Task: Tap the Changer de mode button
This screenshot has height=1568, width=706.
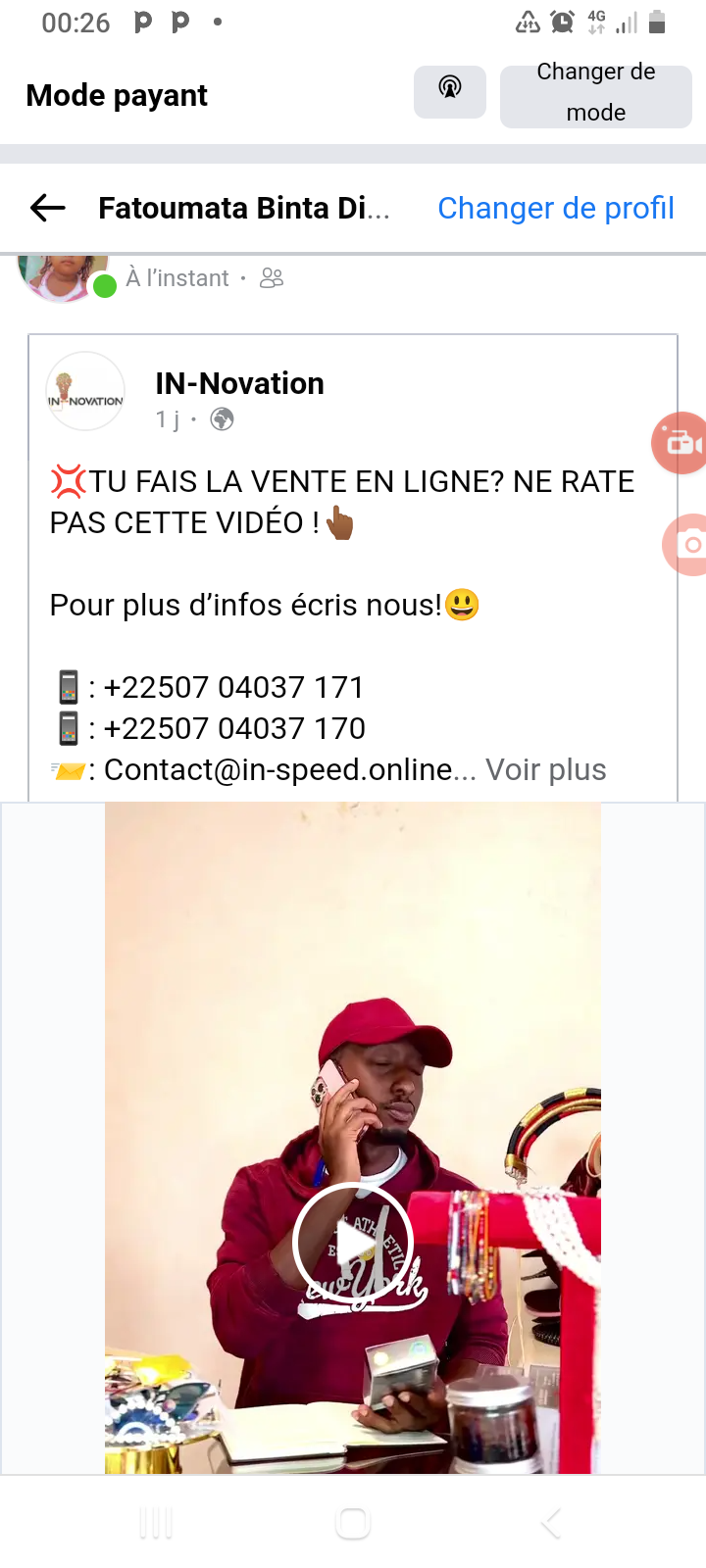Action: (x=595, y=95)
